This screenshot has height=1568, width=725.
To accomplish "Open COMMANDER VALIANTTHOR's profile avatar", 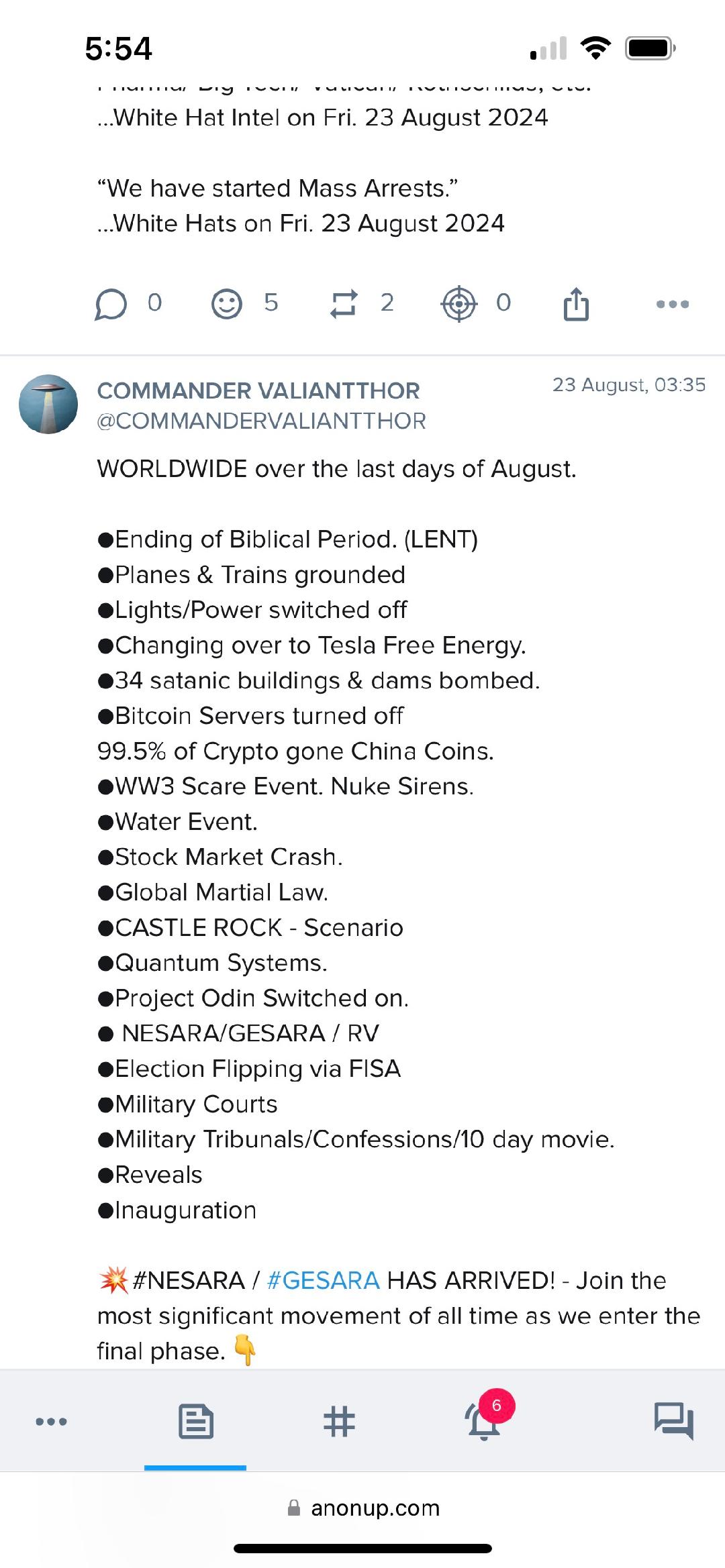I will (48, 404).
